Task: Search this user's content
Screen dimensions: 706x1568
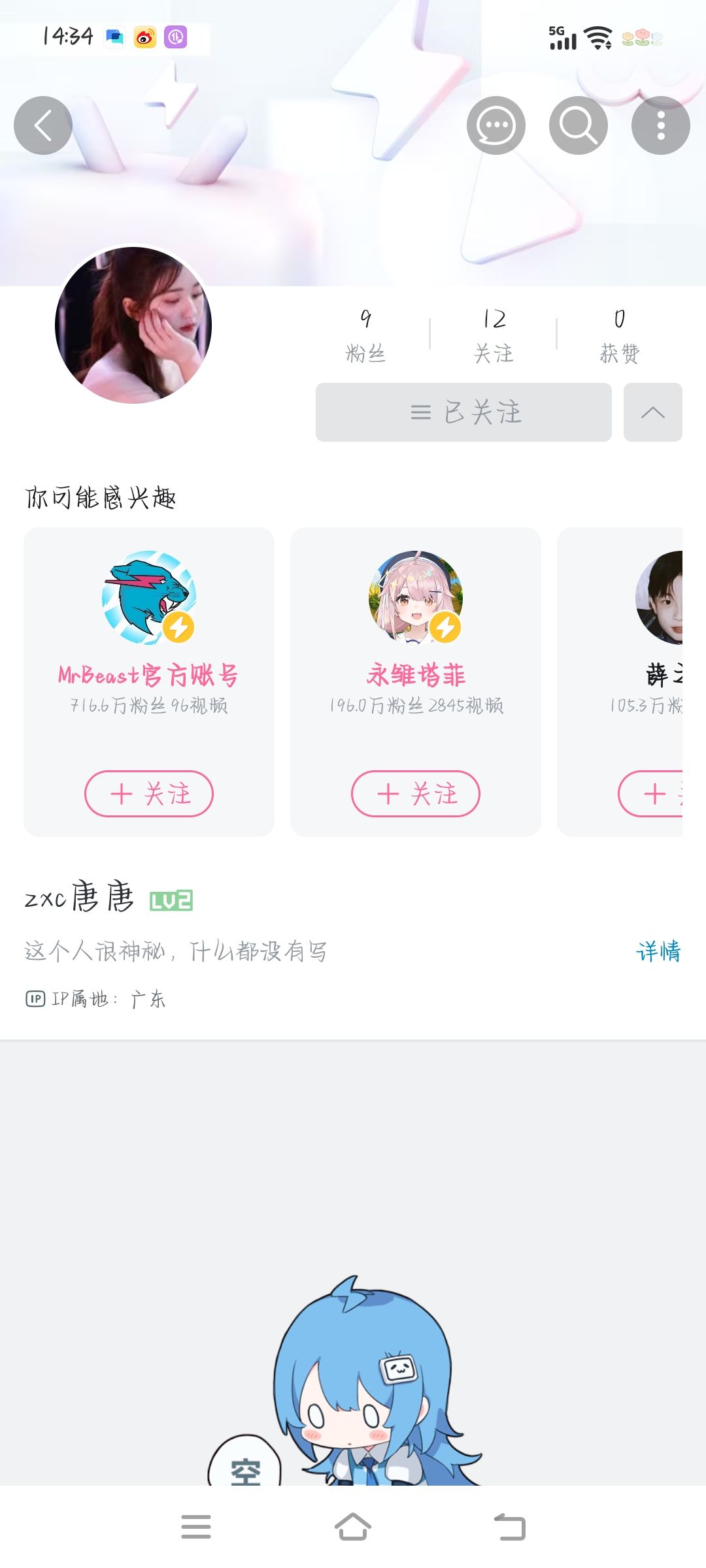Action: 578,125
